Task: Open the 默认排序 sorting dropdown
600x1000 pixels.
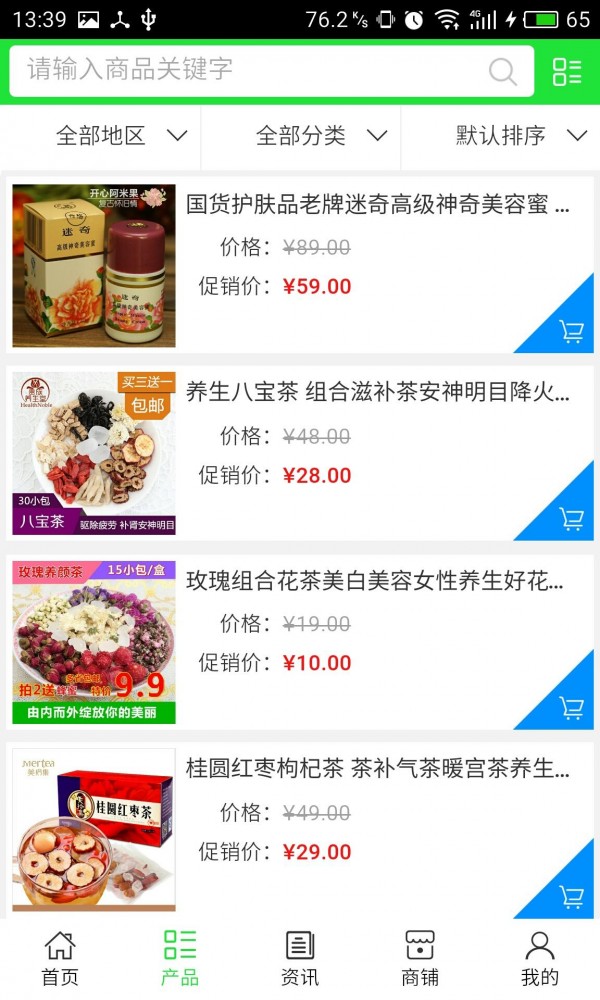Action: [520, 136]
